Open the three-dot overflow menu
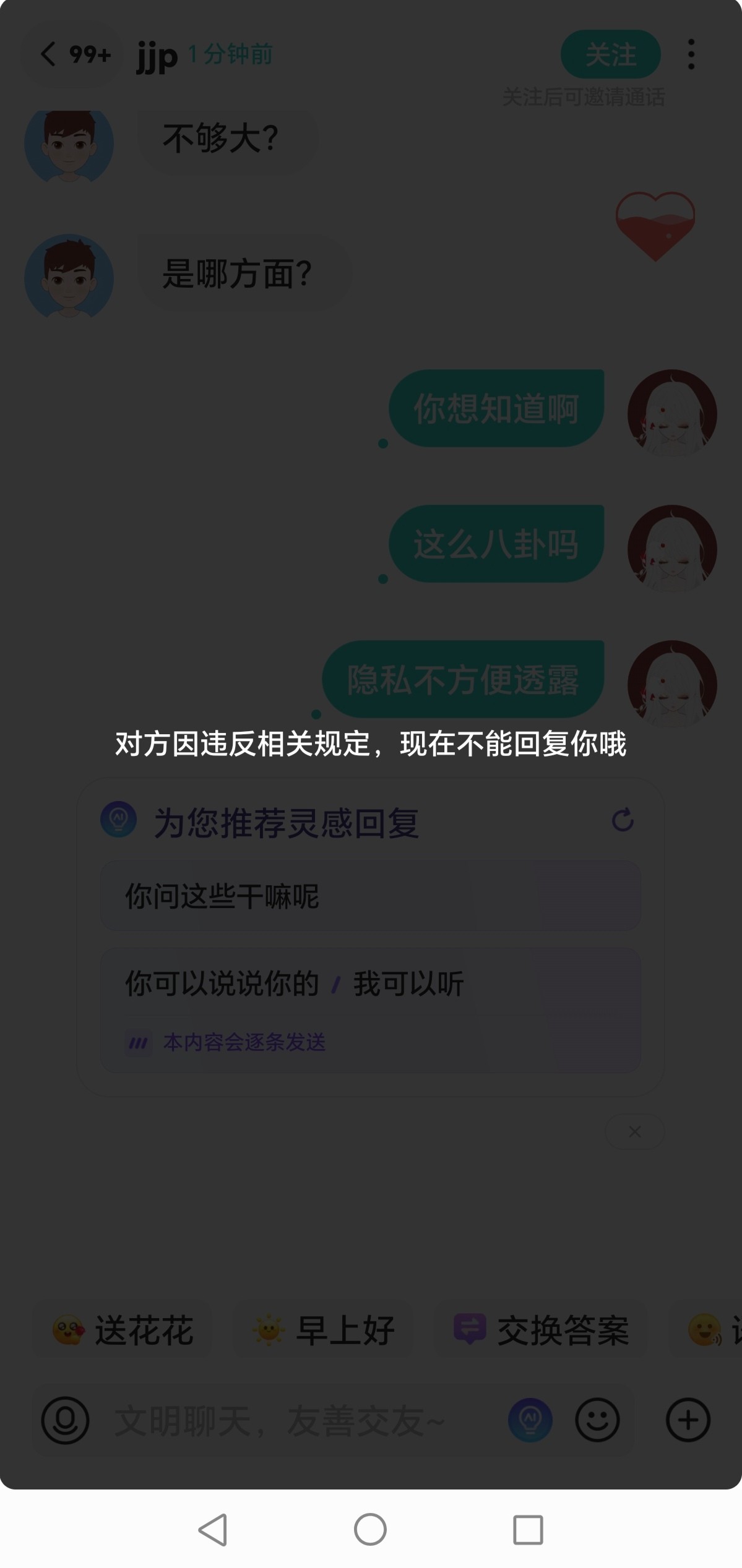Image resolution: width=742 pixels, height=1568 pixels. tap(691, 54)
